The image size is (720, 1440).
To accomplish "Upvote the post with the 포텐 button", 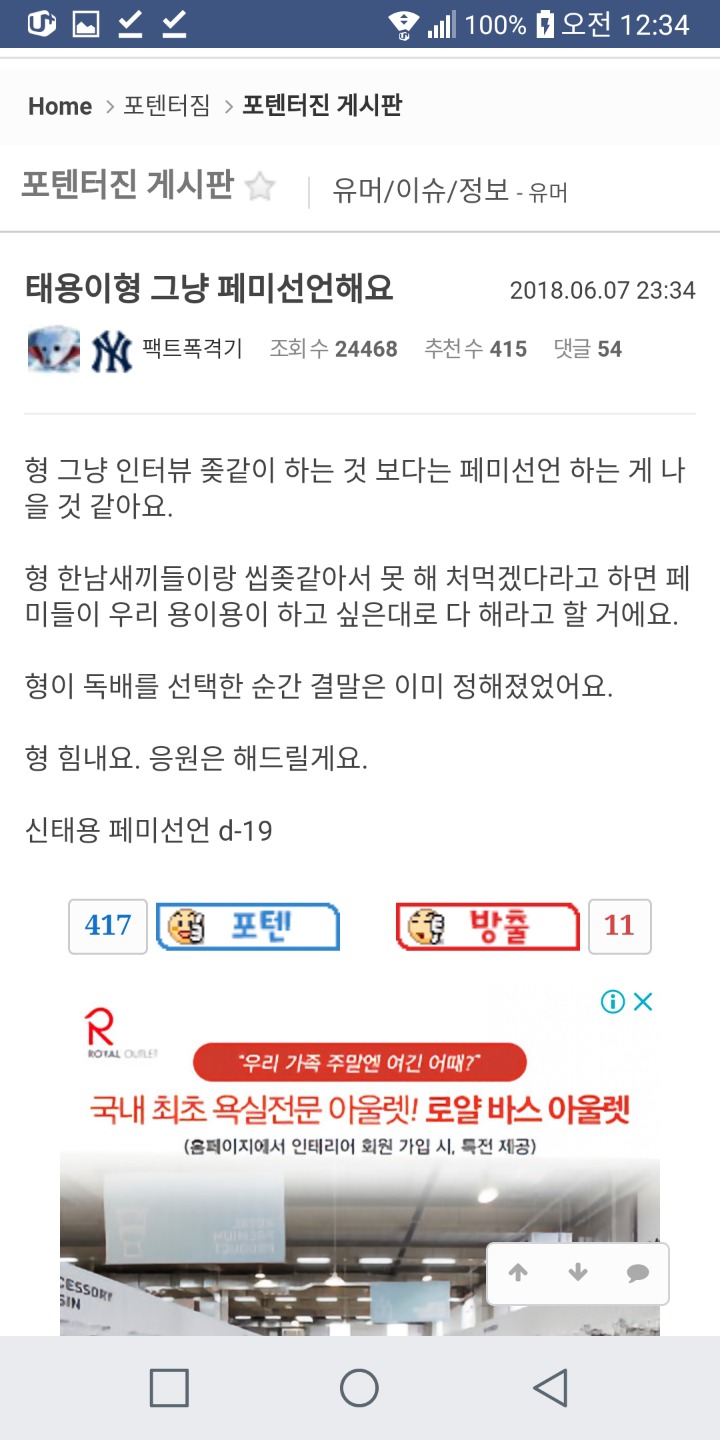I will (x=248, y=927).
